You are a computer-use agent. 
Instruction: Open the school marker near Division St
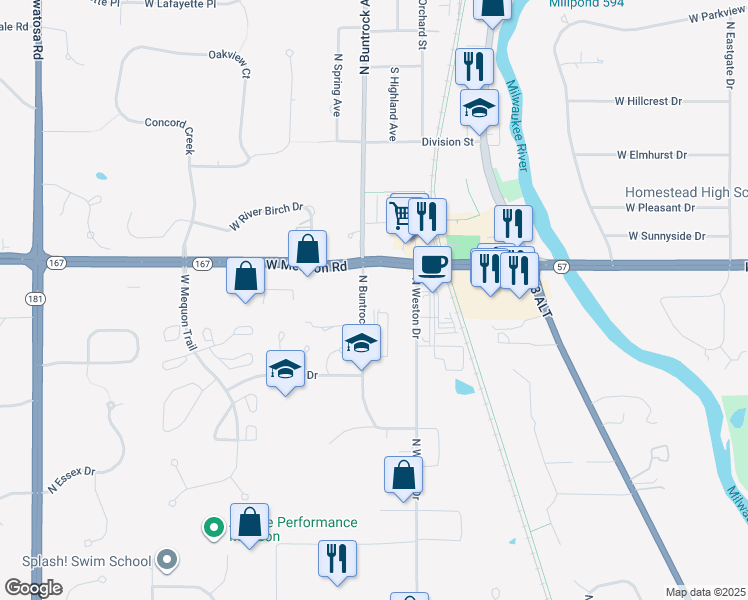coord(479,107)
